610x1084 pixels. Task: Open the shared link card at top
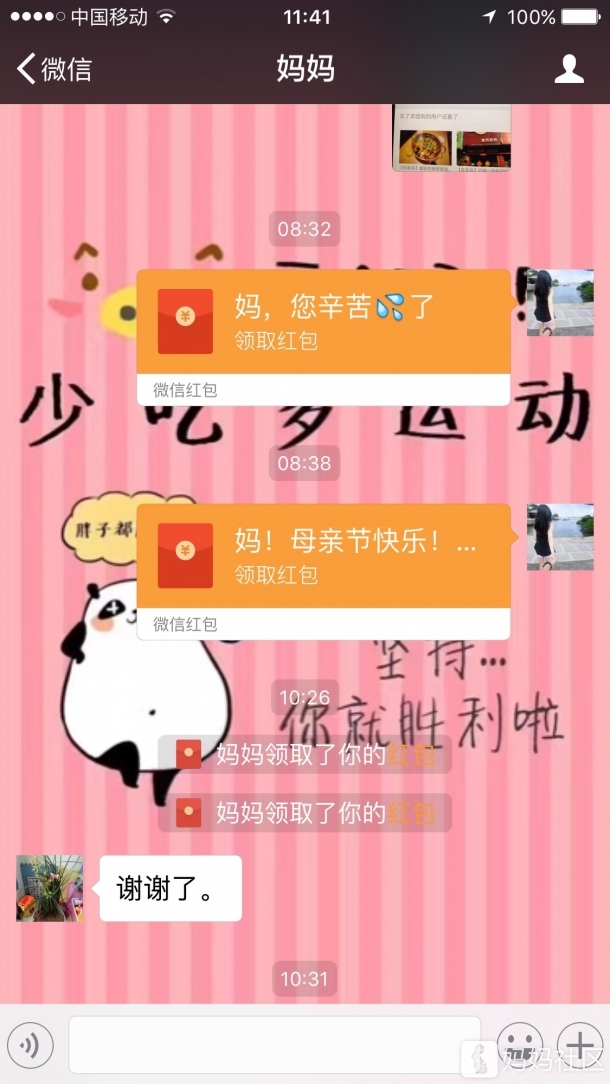pos(452,138)
